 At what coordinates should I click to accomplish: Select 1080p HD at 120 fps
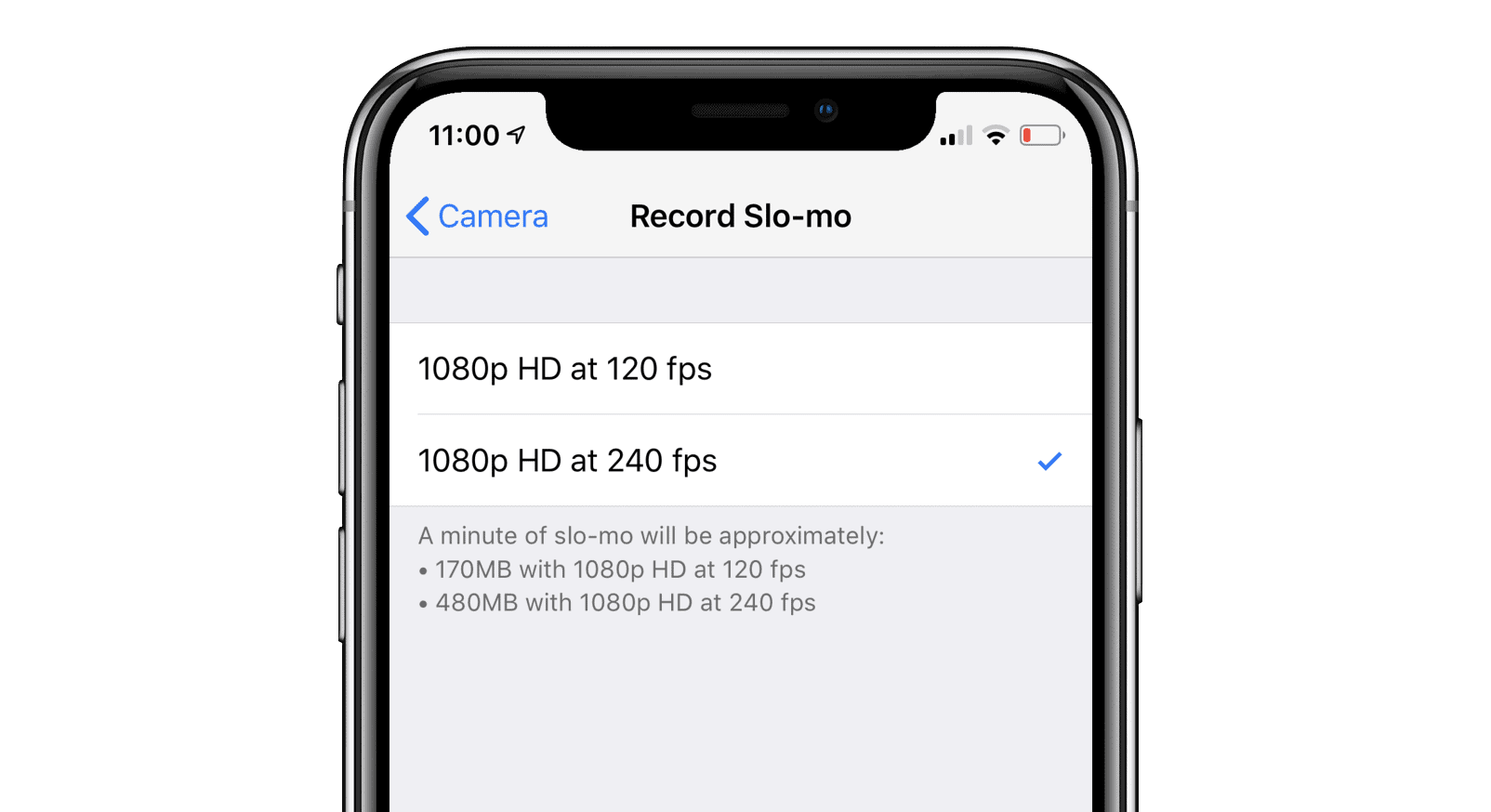point(564,369)
